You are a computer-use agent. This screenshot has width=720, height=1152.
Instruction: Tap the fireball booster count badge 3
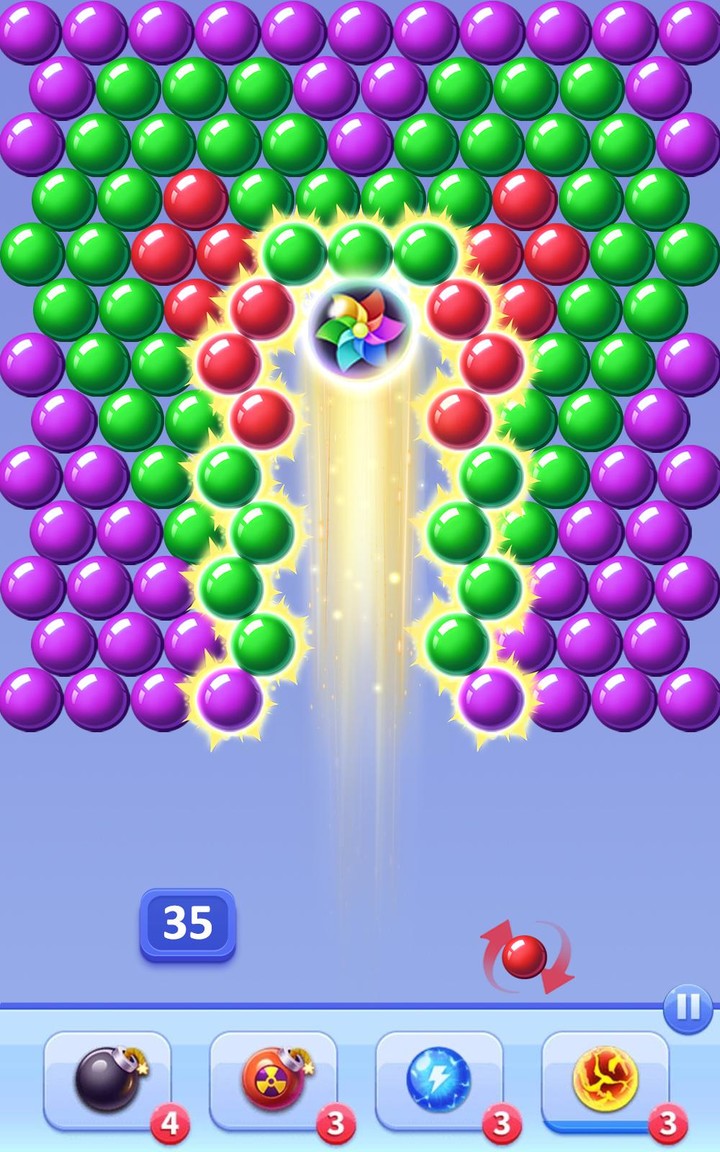point(668,1122)
